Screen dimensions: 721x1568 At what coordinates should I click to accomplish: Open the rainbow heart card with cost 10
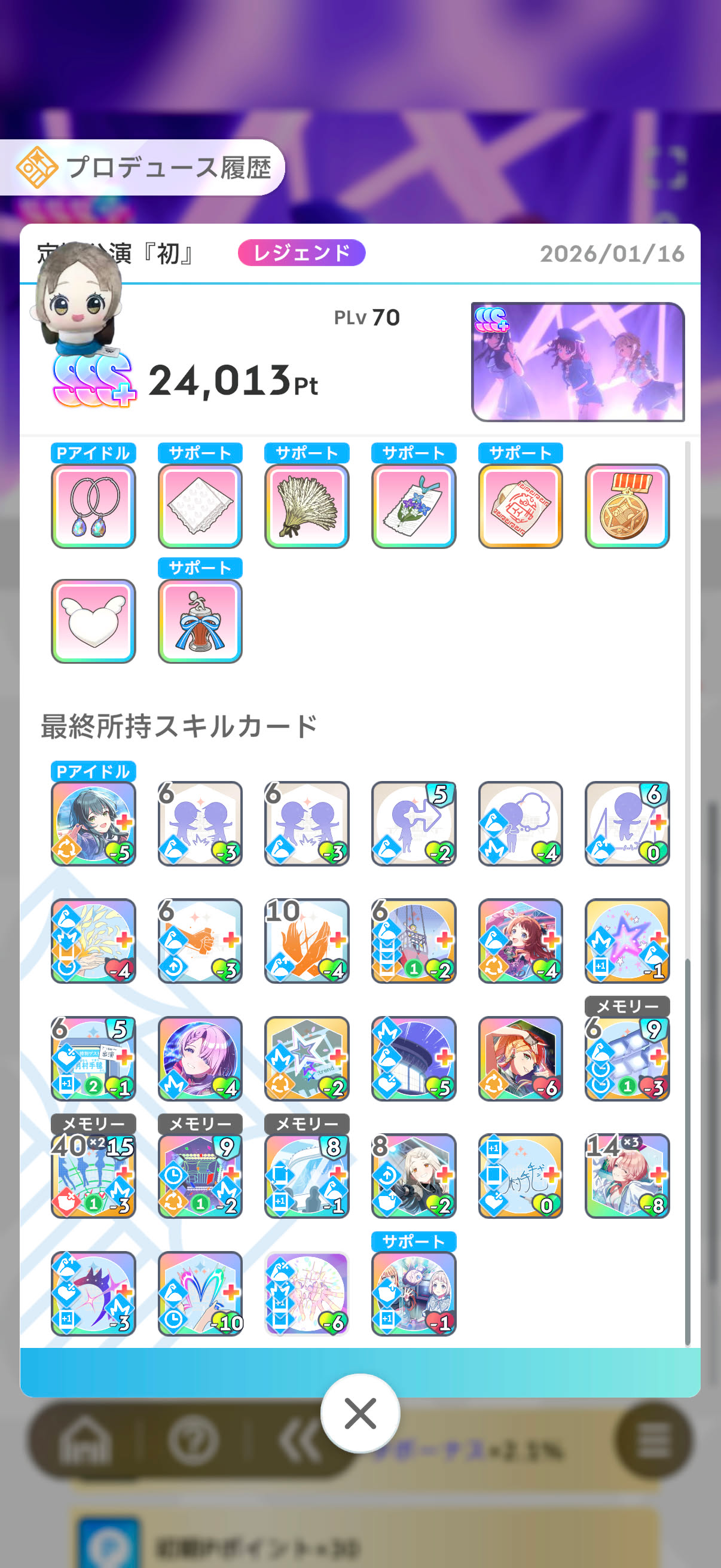(x=200, y=1293)
